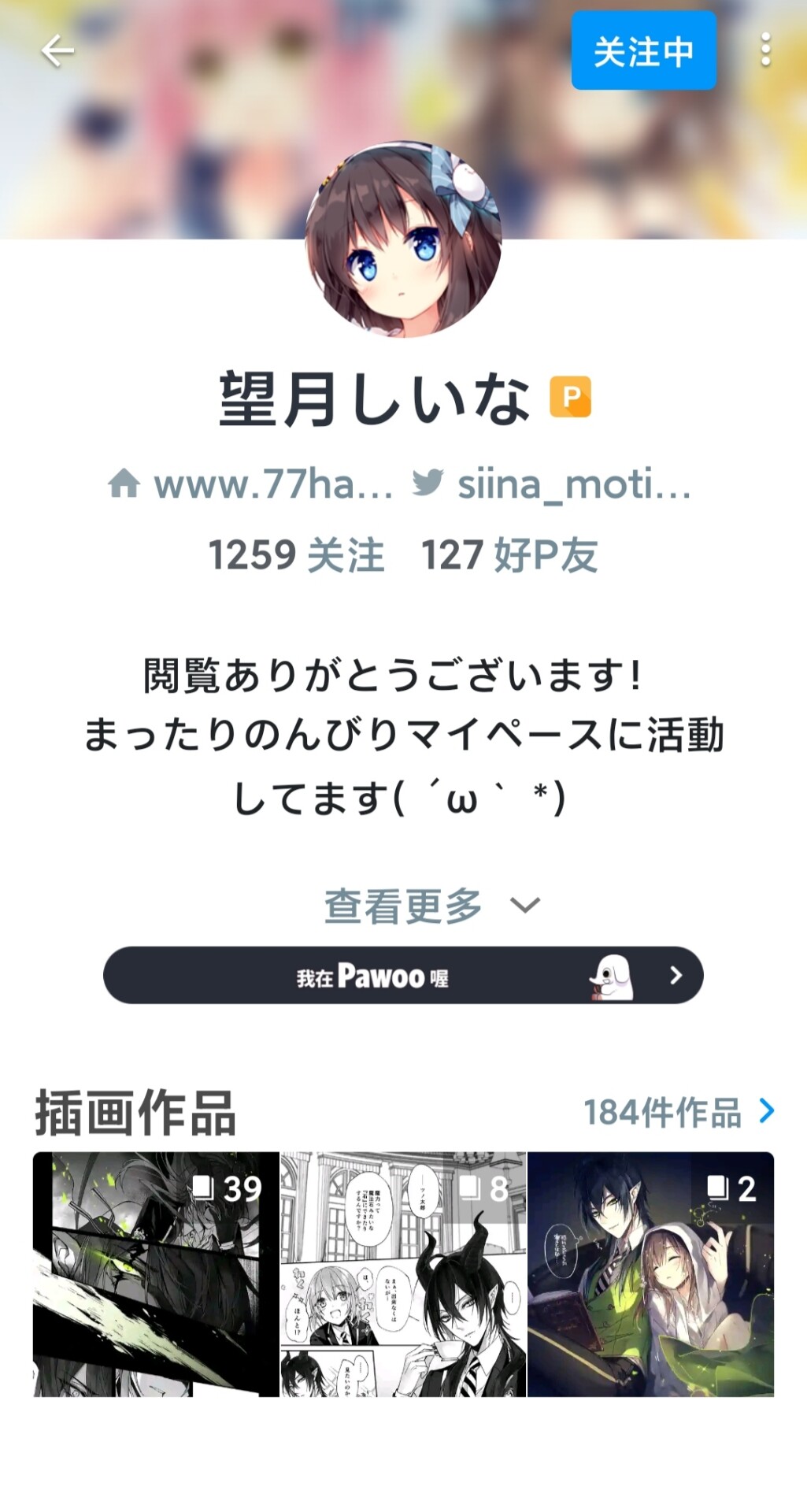Screen dimensions: 807x1512
Task: View all 184件作品 illustrations
Action: coord(679,1113)
